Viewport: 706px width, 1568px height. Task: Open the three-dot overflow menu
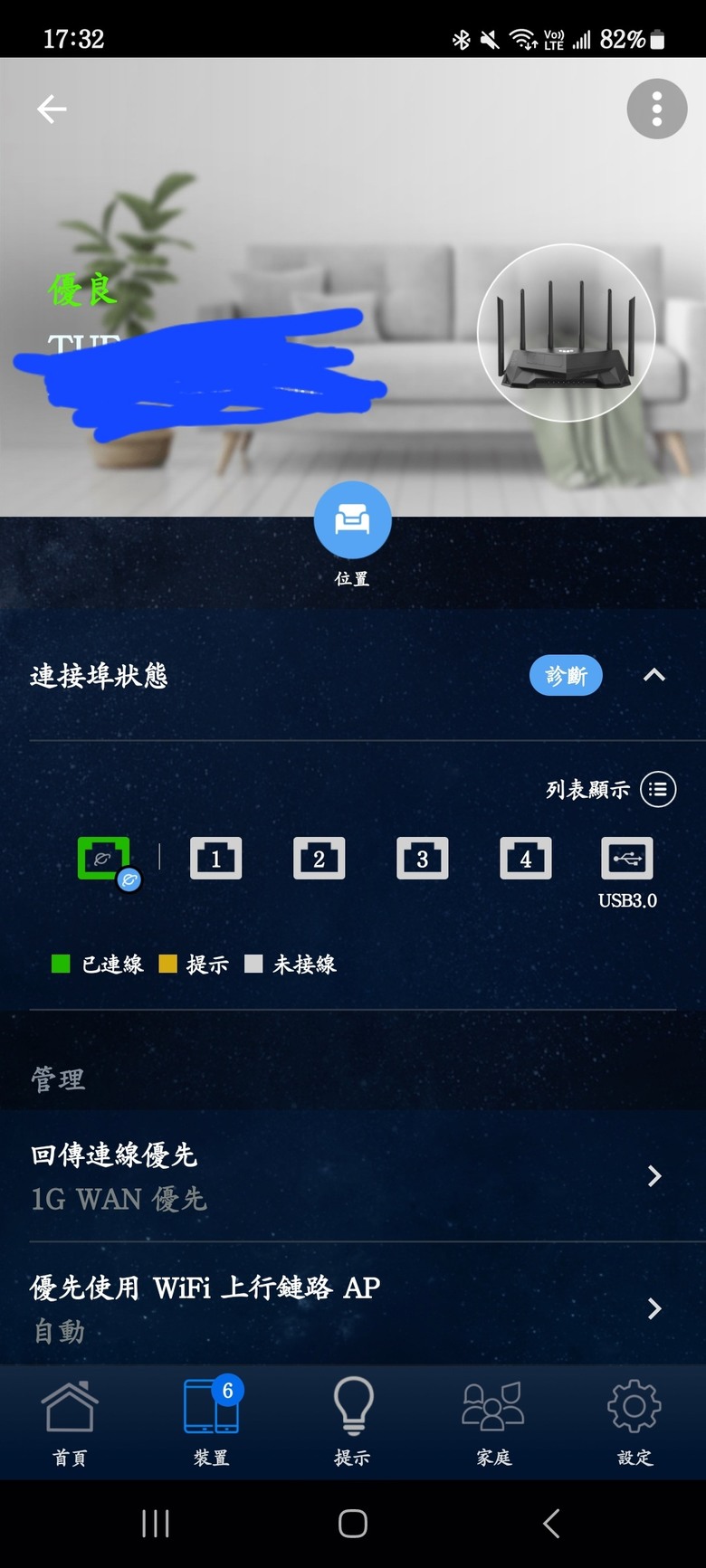point(657,109)
